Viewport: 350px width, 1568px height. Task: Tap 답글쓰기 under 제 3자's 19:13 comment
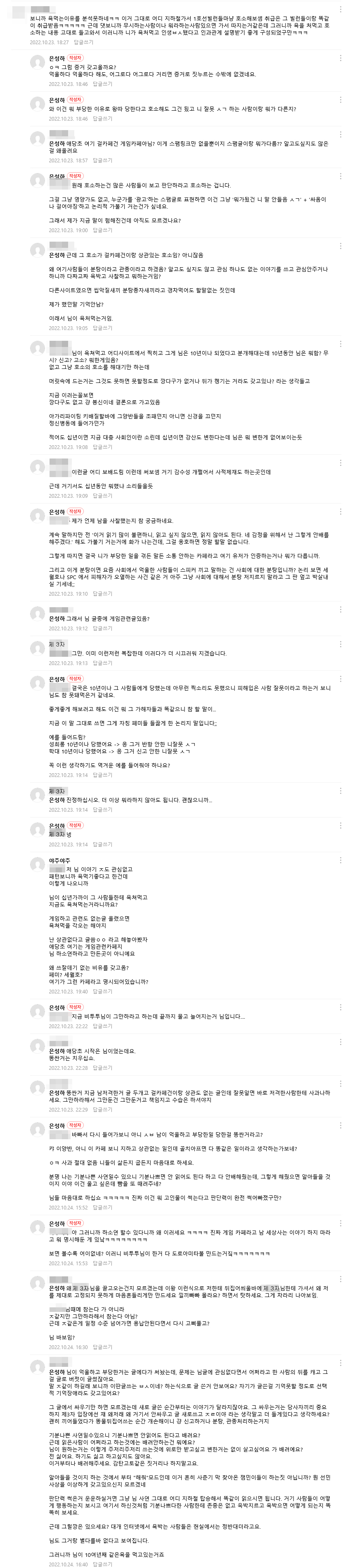pyautogui.click(x=102, y=663)
